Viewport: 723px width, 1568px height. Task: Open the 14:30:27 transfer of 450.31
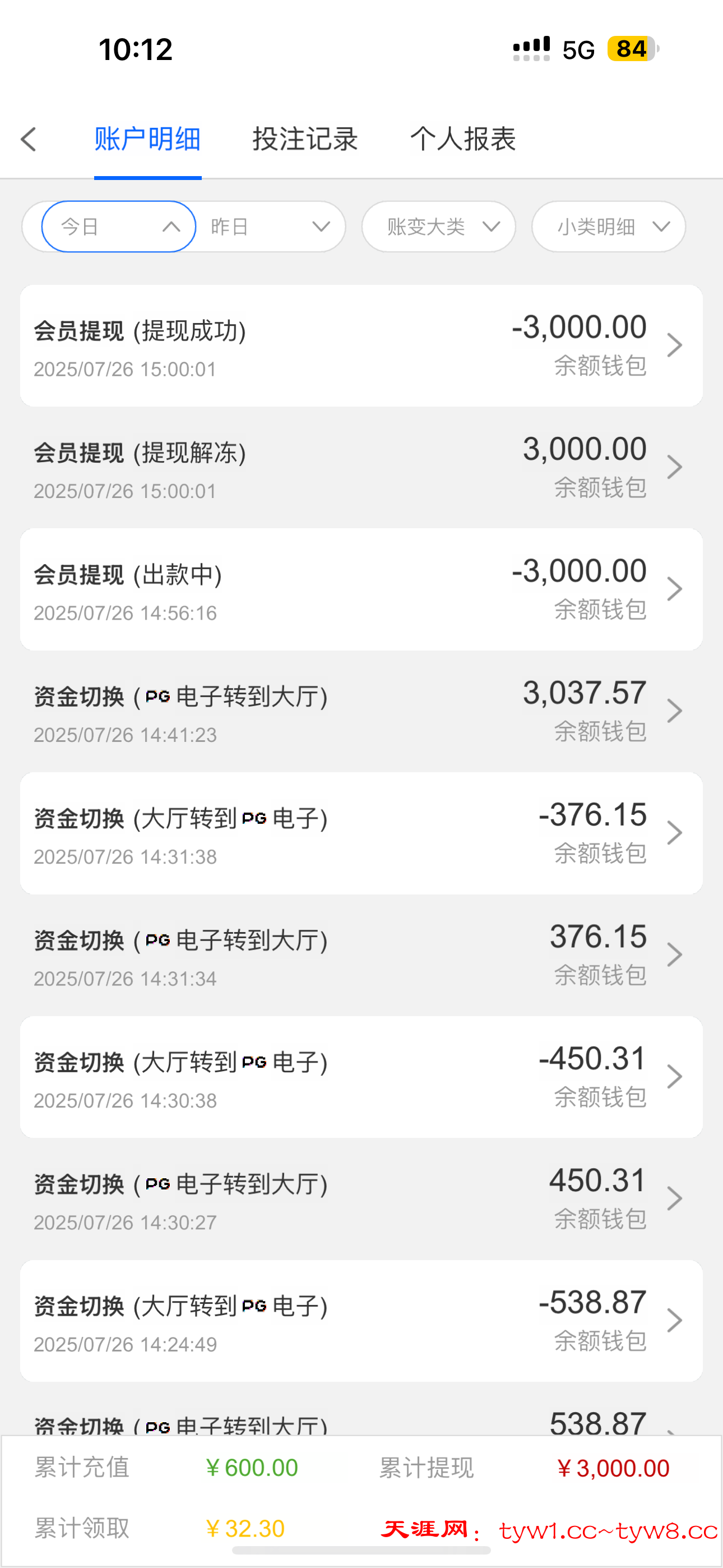point(361,1198)
